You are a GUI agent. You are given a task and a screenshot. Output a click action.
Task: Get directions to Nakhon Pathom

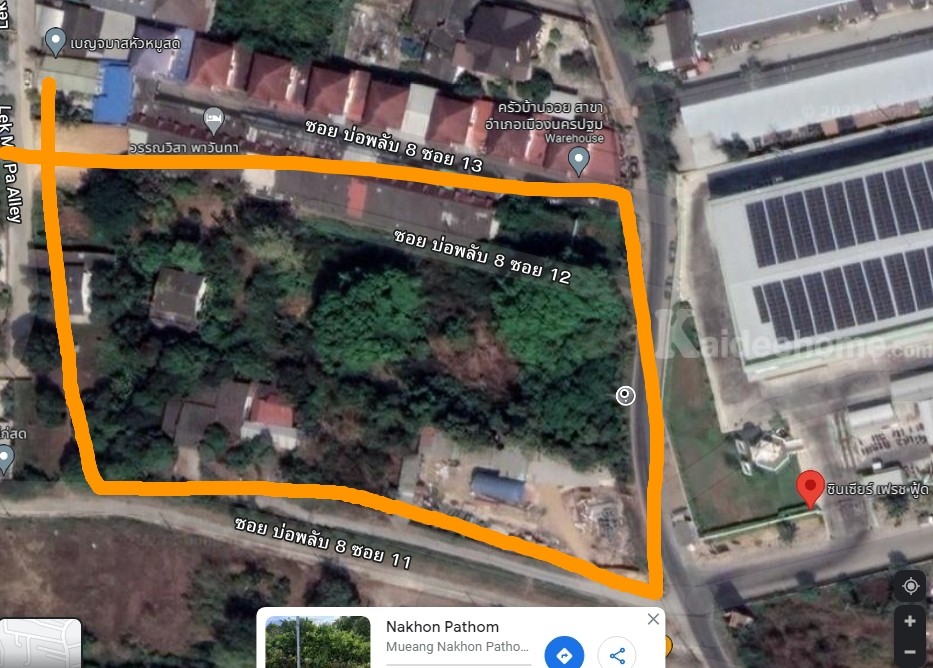564,655
